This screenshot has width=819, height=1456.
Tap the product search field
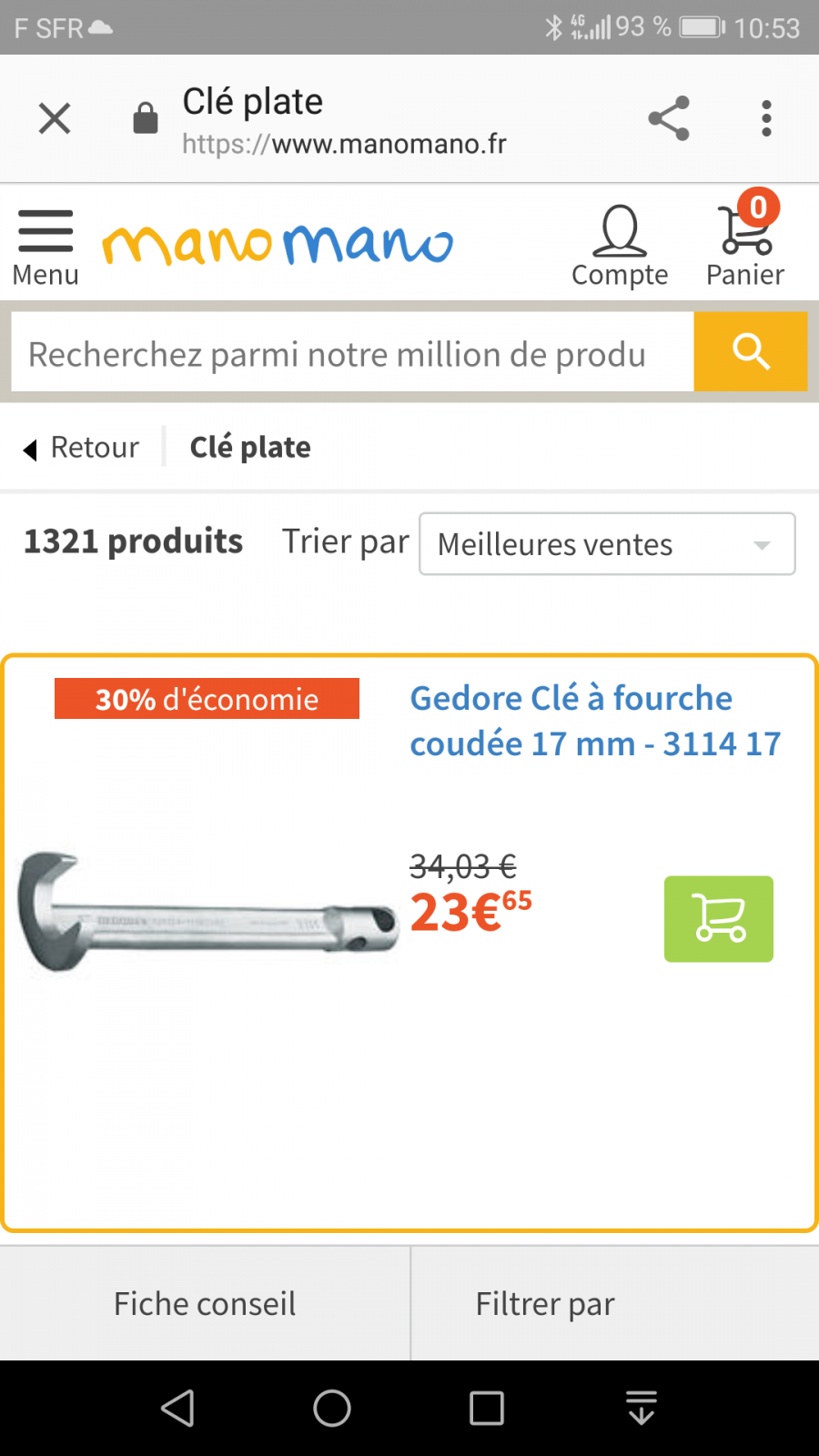tap(352, 353)
